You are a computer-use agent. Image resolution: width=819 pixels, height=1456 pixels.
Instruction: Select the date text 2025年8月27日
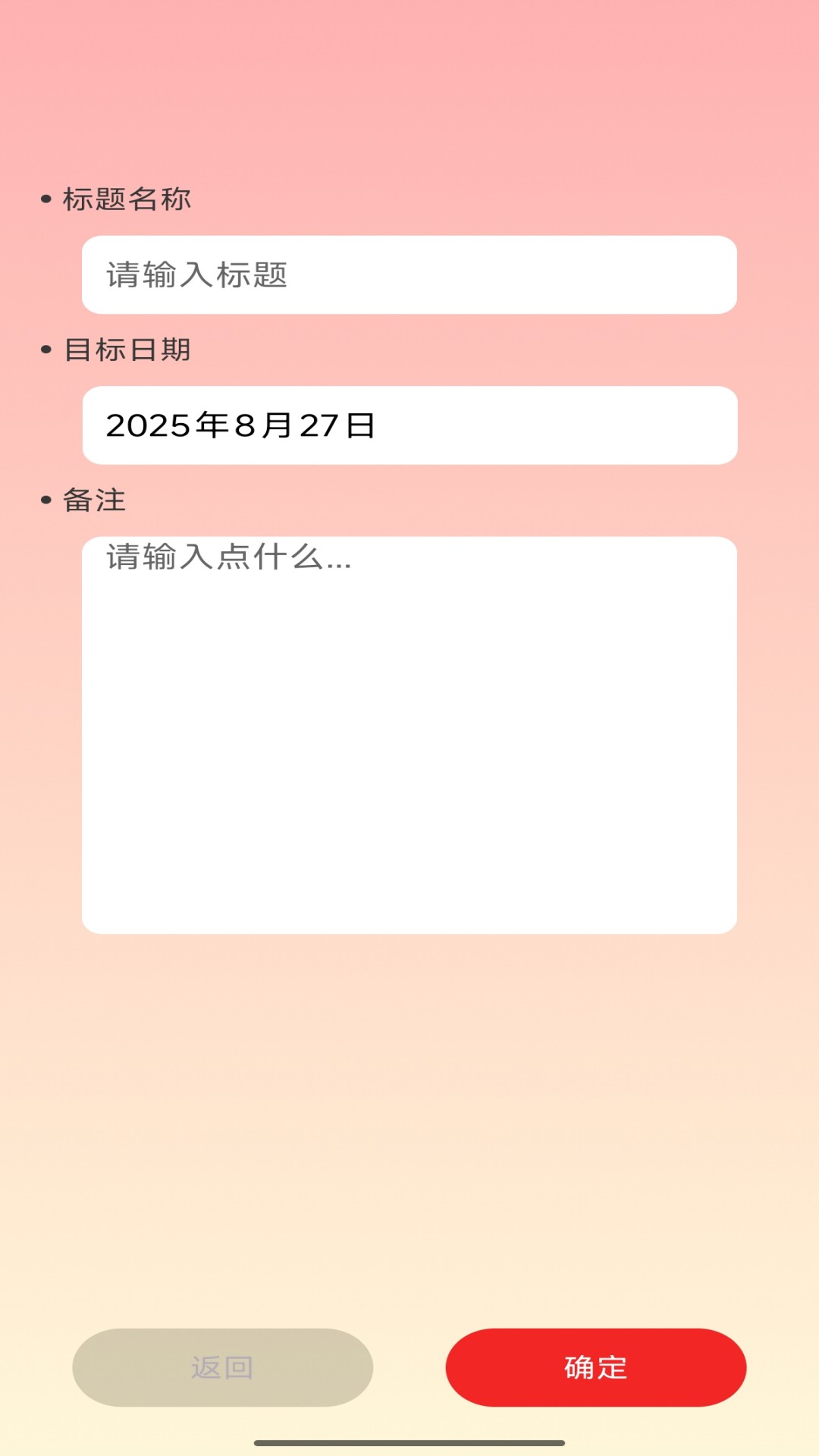243,425
